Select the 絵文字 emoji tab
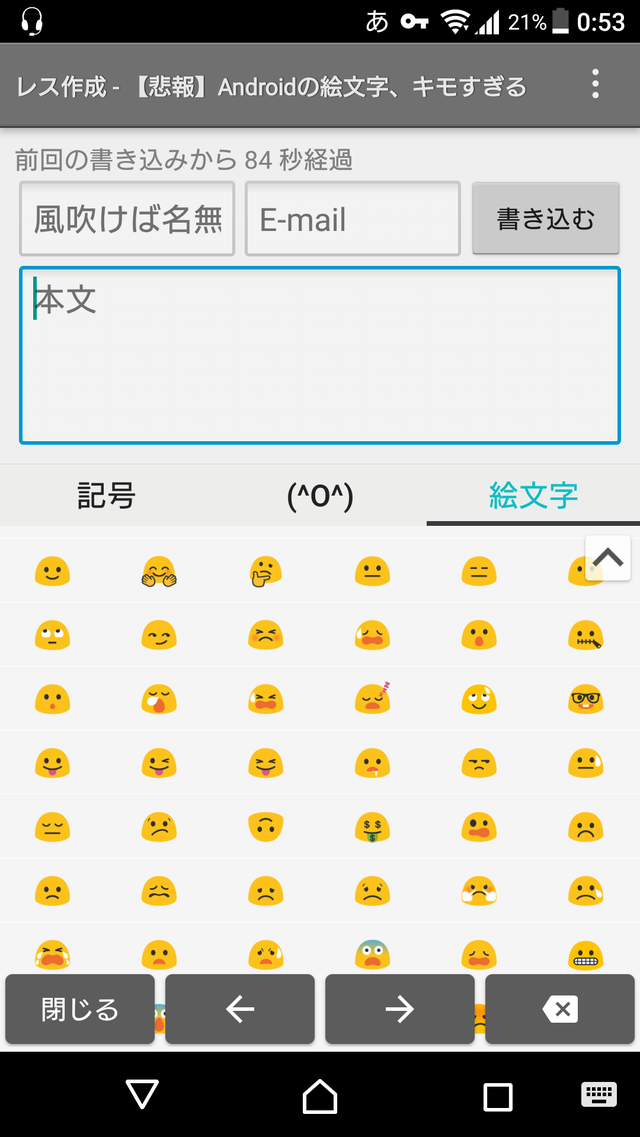 [533, 496]
